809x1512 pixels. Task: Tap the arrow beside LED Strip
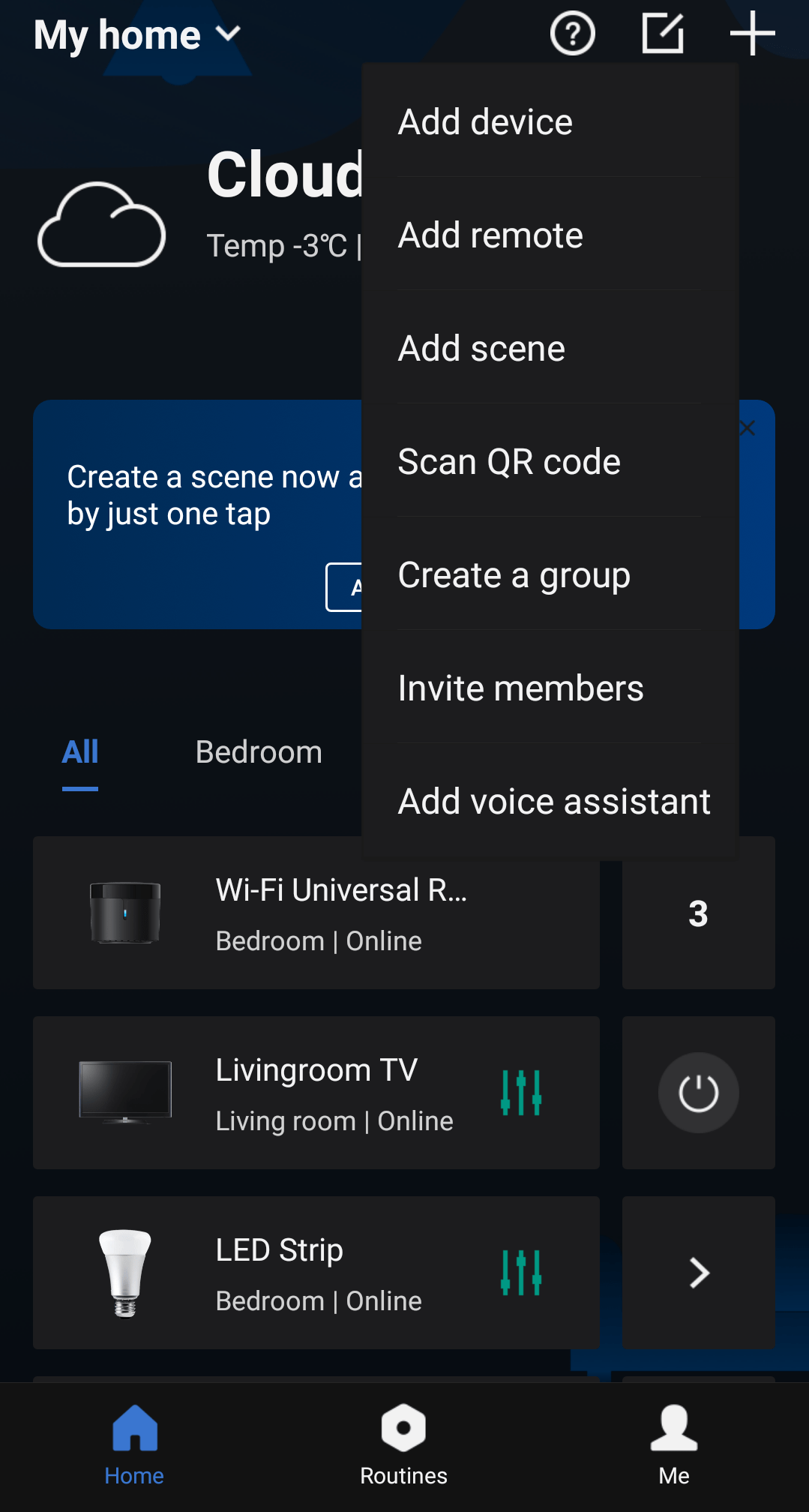click(x=698, y=1273)
